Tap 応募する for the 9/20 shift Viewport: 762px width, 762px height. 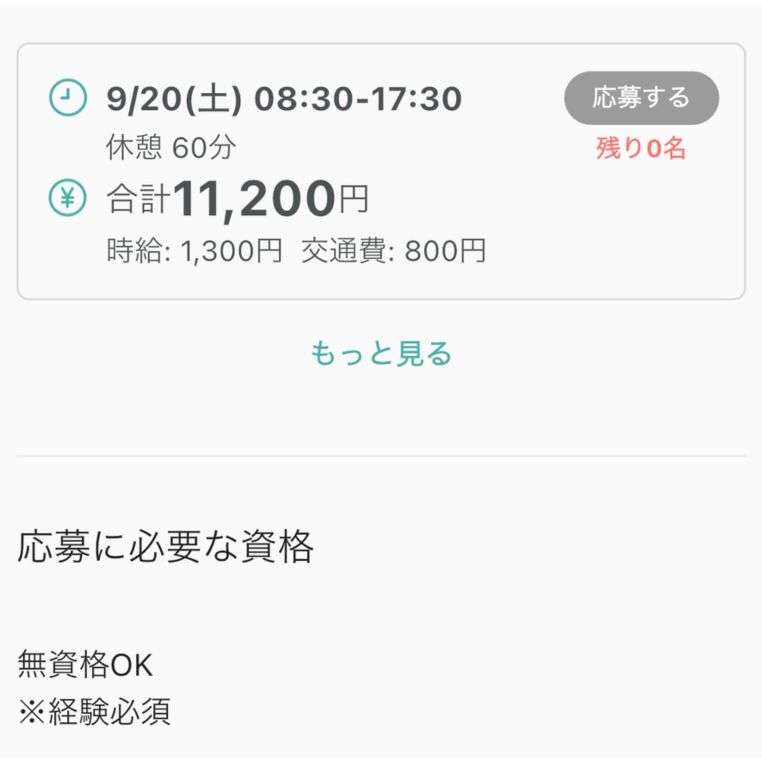coord(641,98)
